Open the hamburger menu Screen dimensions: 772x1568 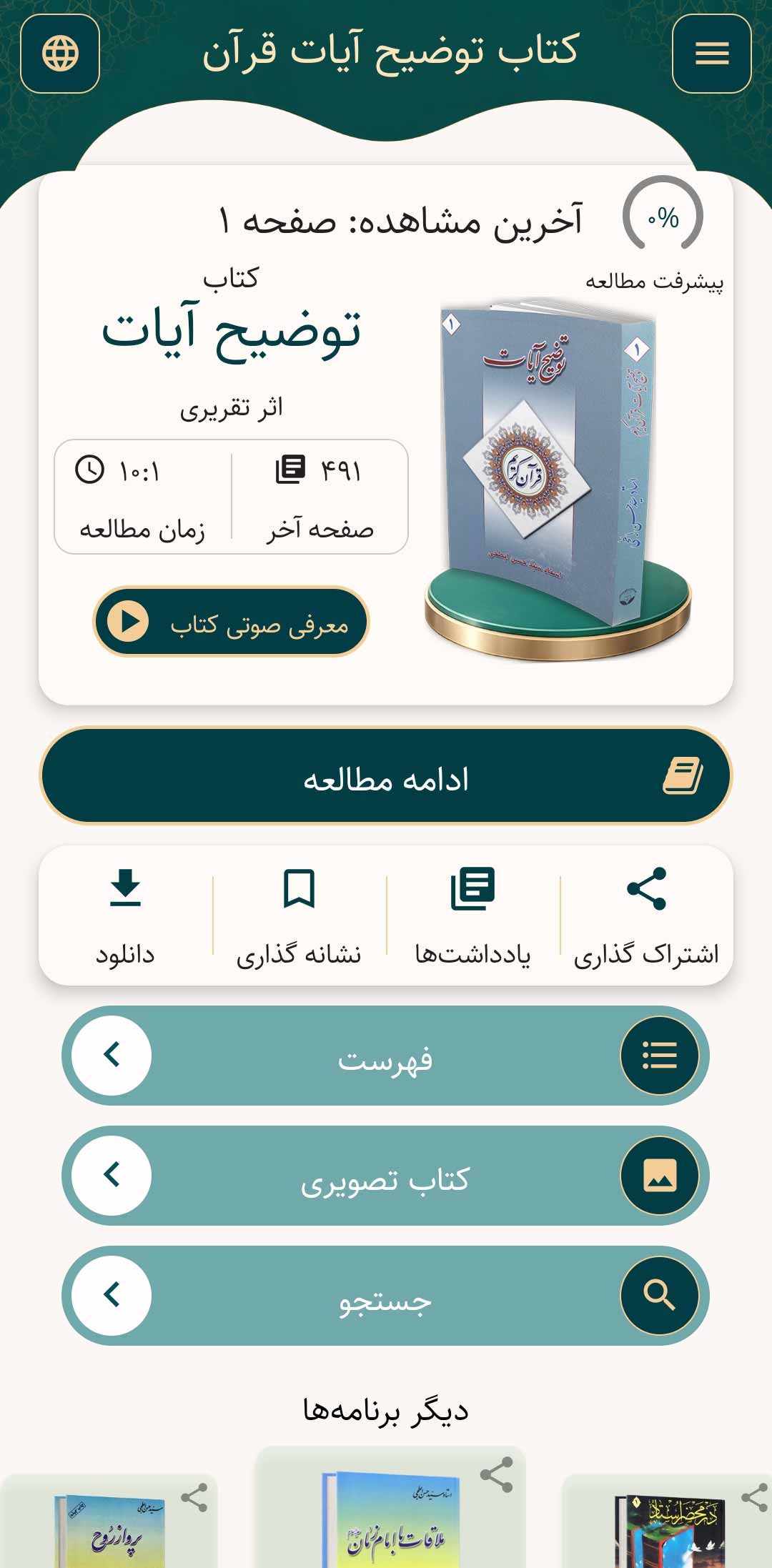(x=711, y=54)
